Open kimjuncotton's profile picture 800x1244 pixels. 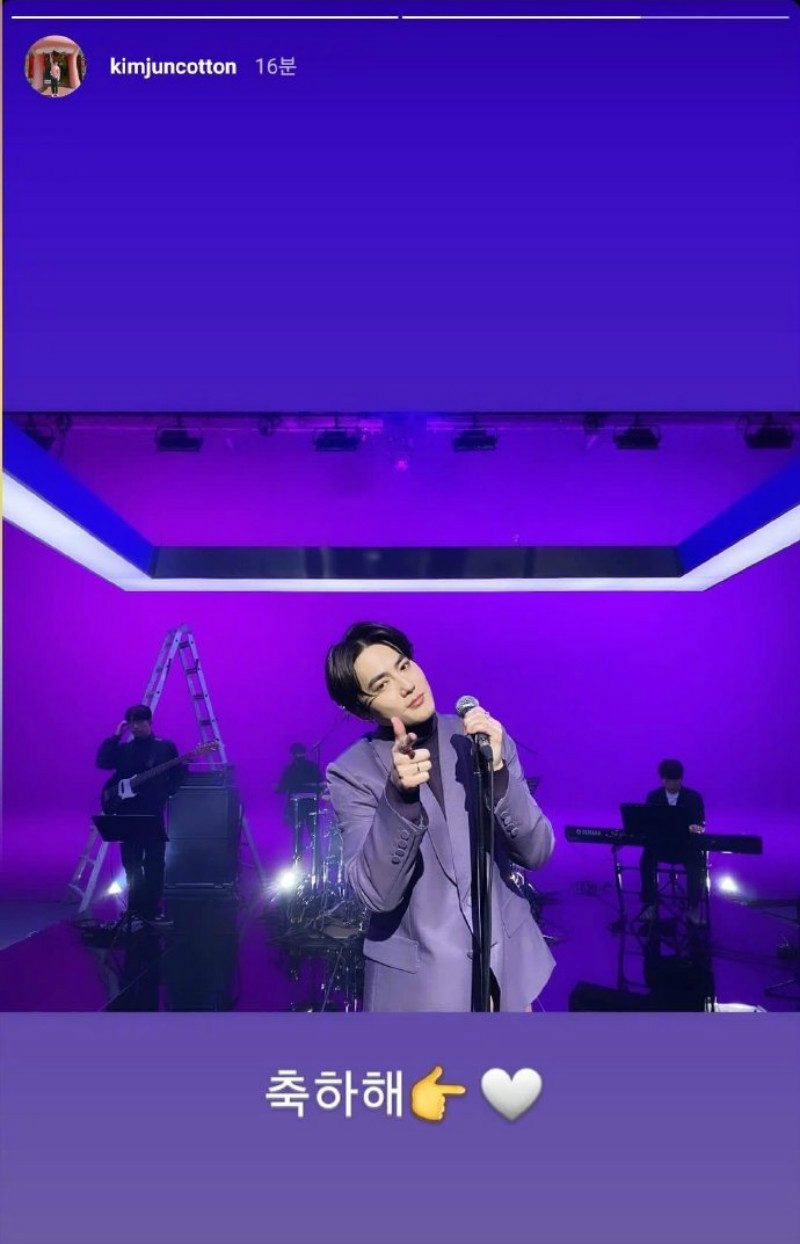pos(55,66)
